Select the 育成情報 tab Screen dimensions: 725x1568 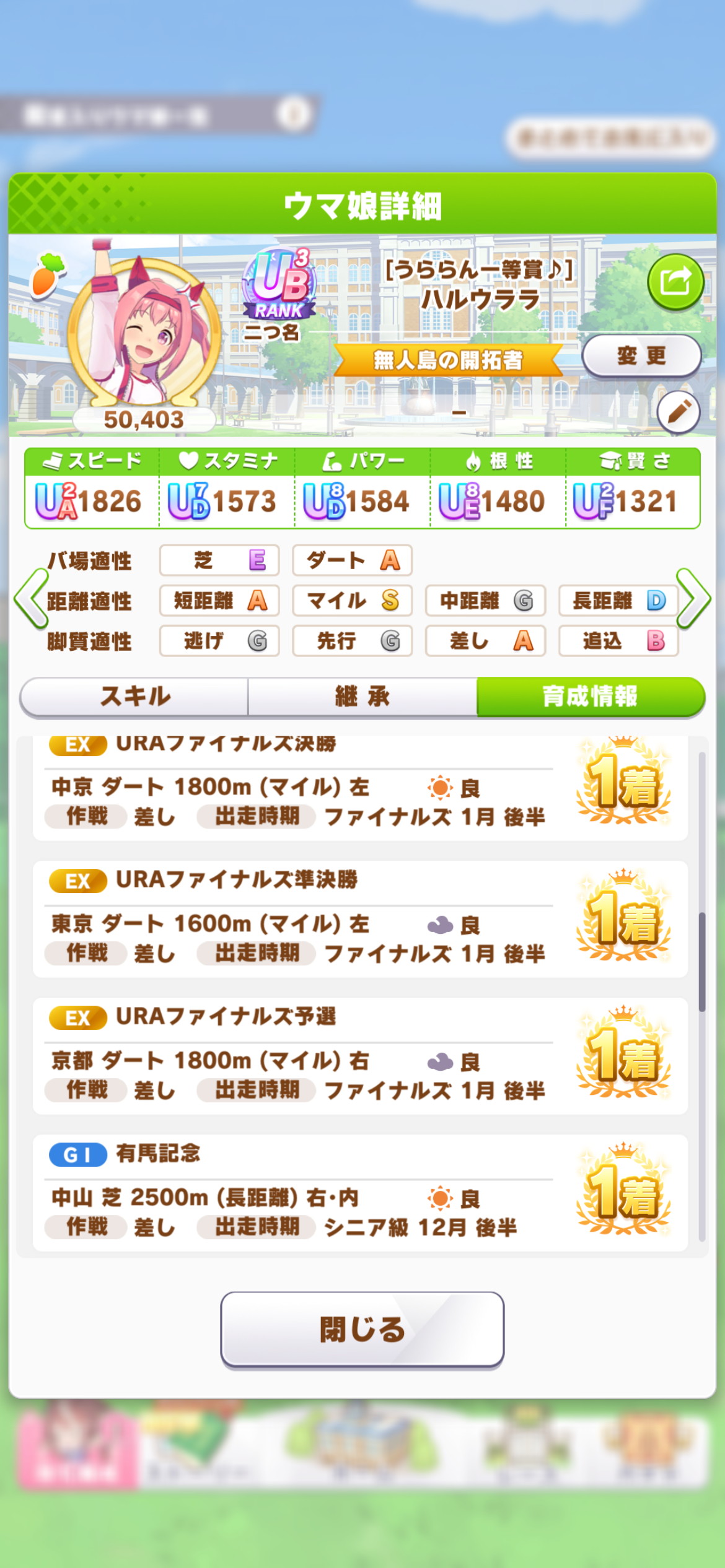point(590,697)
